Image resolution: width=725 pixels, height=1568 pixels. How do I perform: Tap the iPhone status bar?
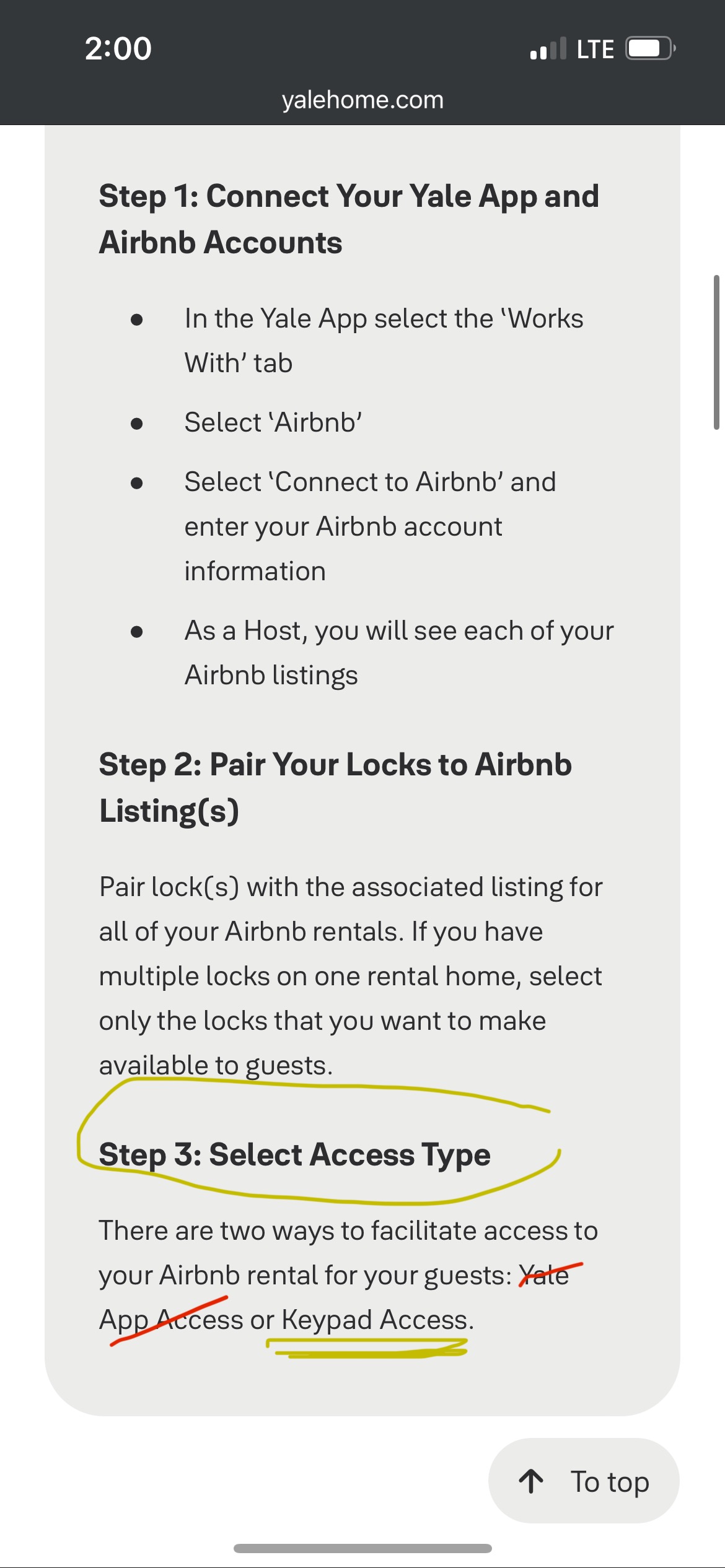coord(362,48)
